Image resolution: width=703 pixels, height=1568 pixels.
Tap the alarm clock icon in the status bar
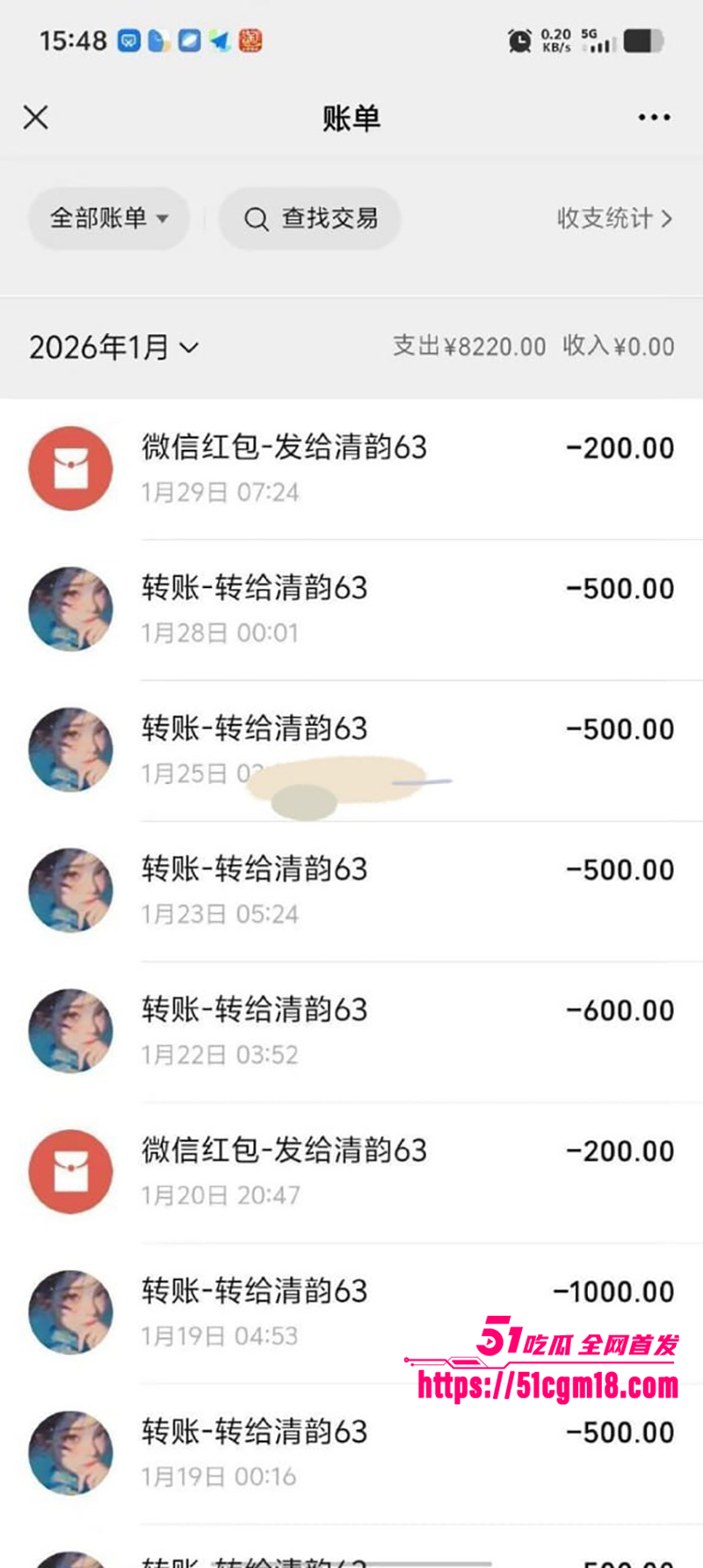[518, 40]
